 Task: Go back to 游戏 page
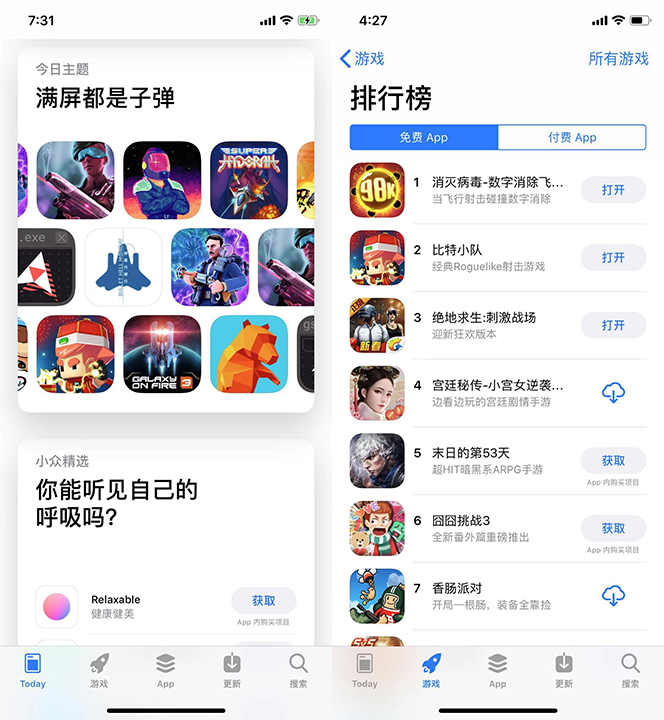tap(362, 59)
